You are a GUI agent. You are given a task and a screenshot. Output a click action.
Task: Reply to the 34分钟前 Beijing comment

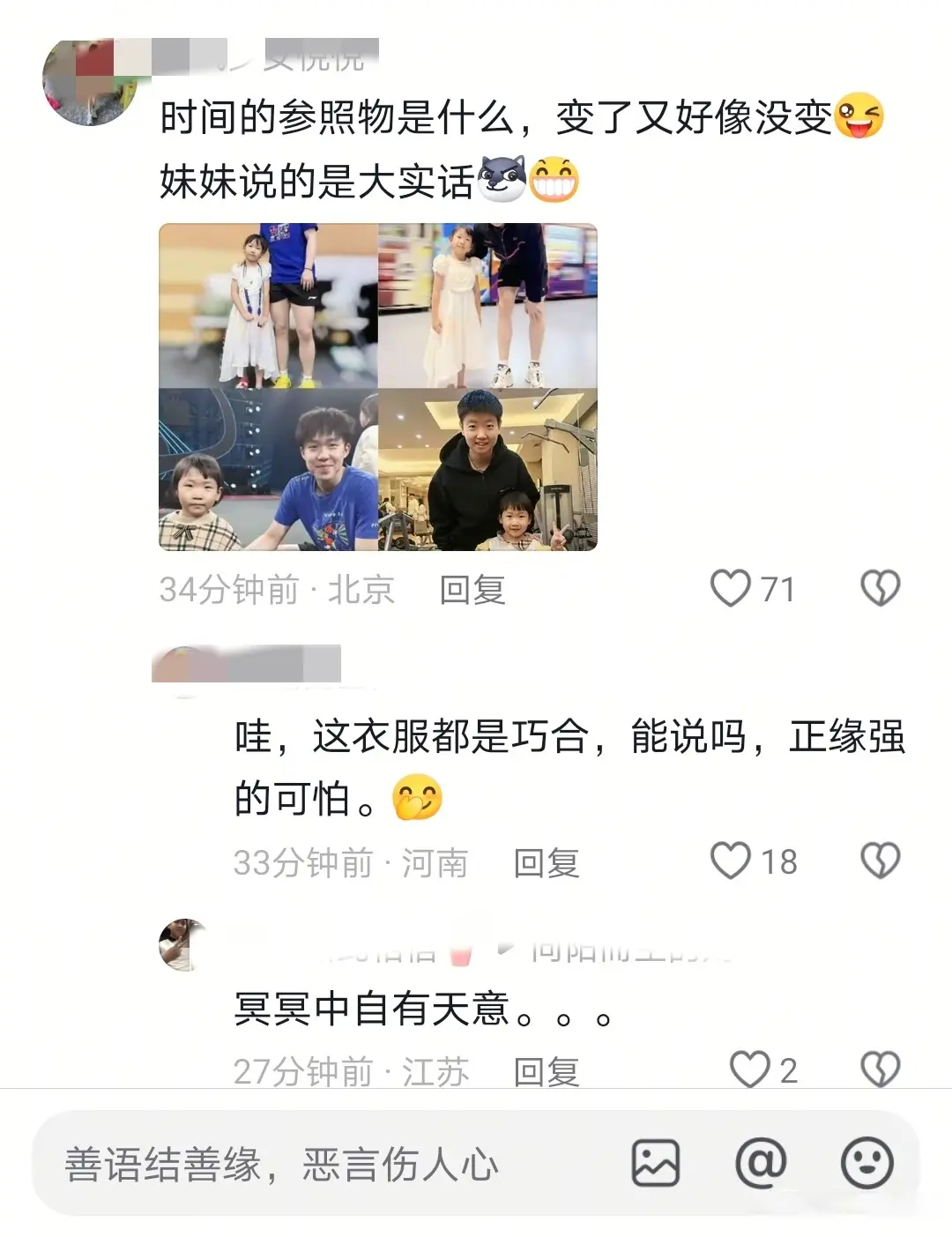(x=472, y=590)
